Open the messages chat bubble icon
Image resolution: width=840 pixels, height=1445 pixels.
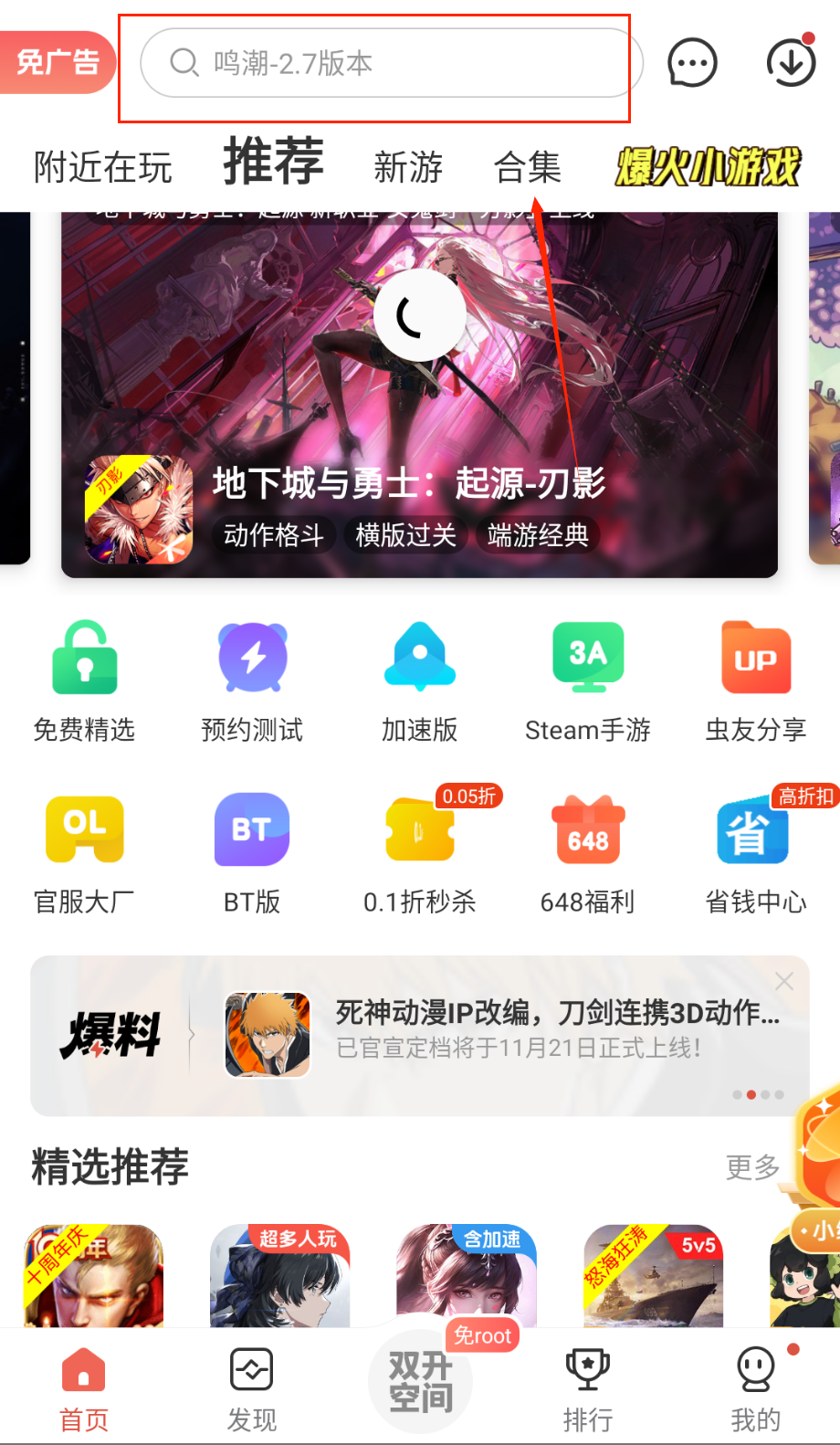click(692, 63)
